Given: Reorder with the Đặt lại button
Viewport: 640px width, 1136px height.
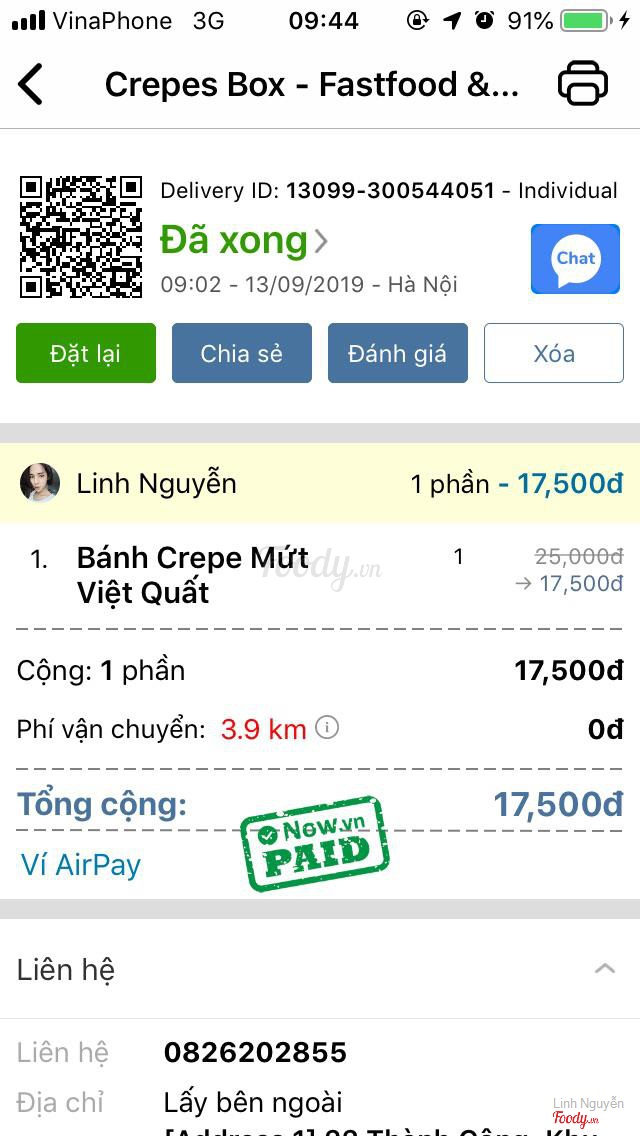Looking at the screenshot, I should (x=86, y=353).
